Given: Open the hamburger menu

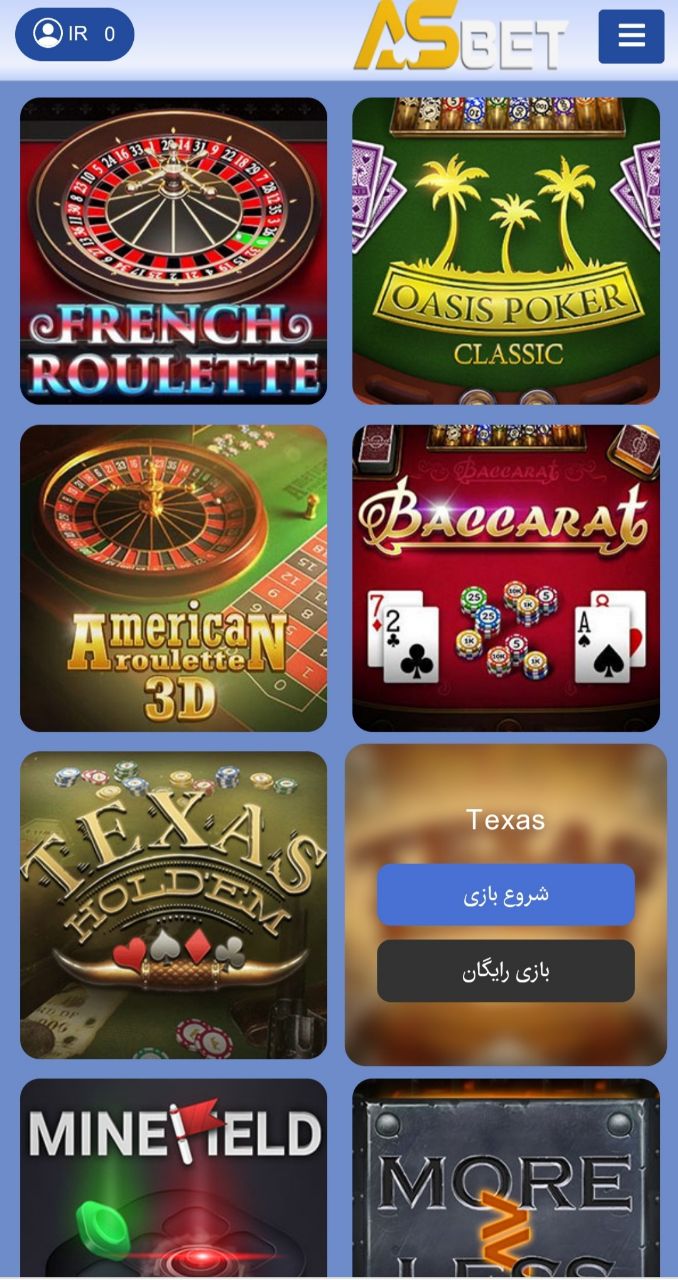Looking at the screenshot, I should 631,36.
